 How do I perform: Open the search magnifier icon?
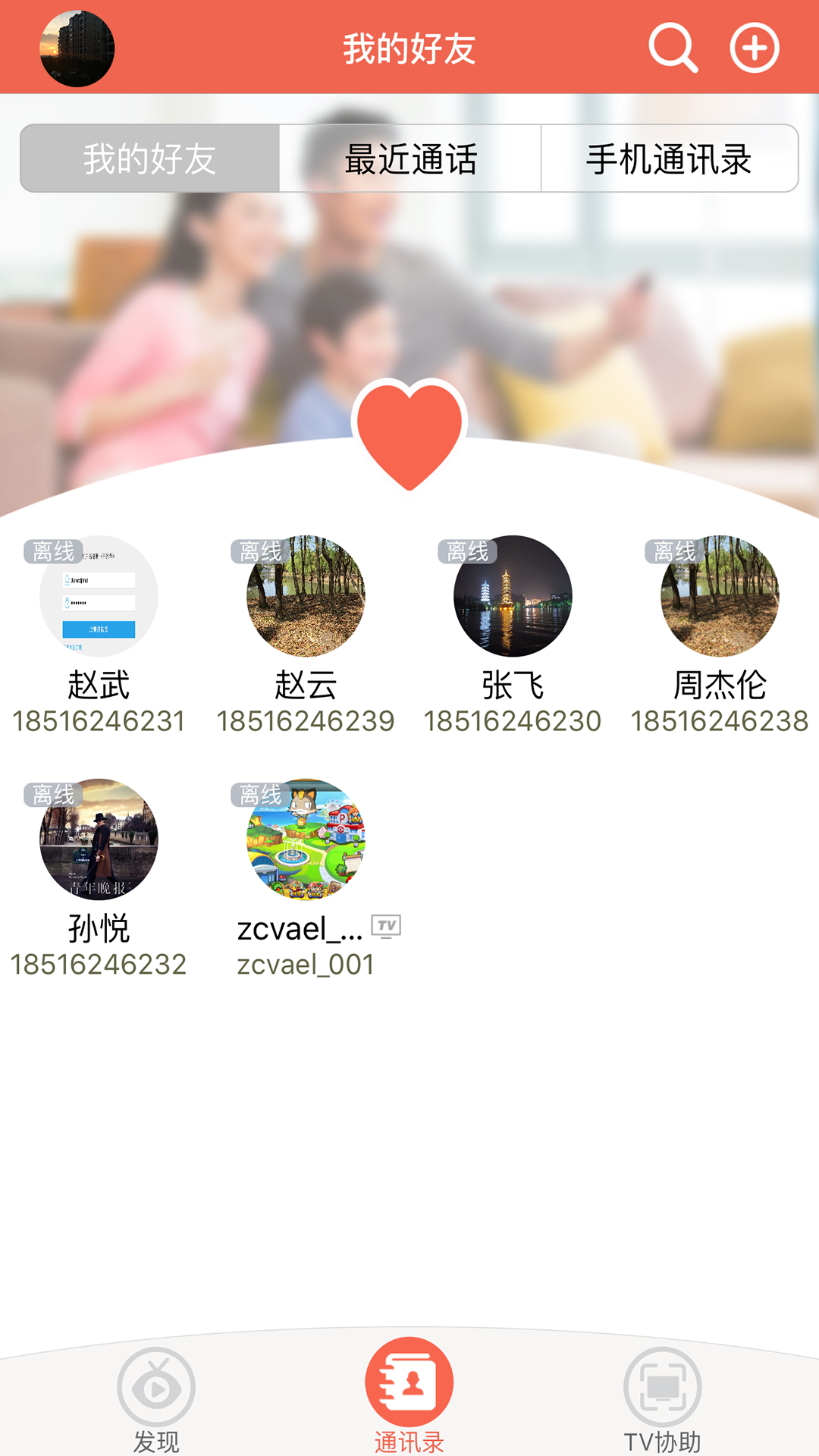pos(673,48)
